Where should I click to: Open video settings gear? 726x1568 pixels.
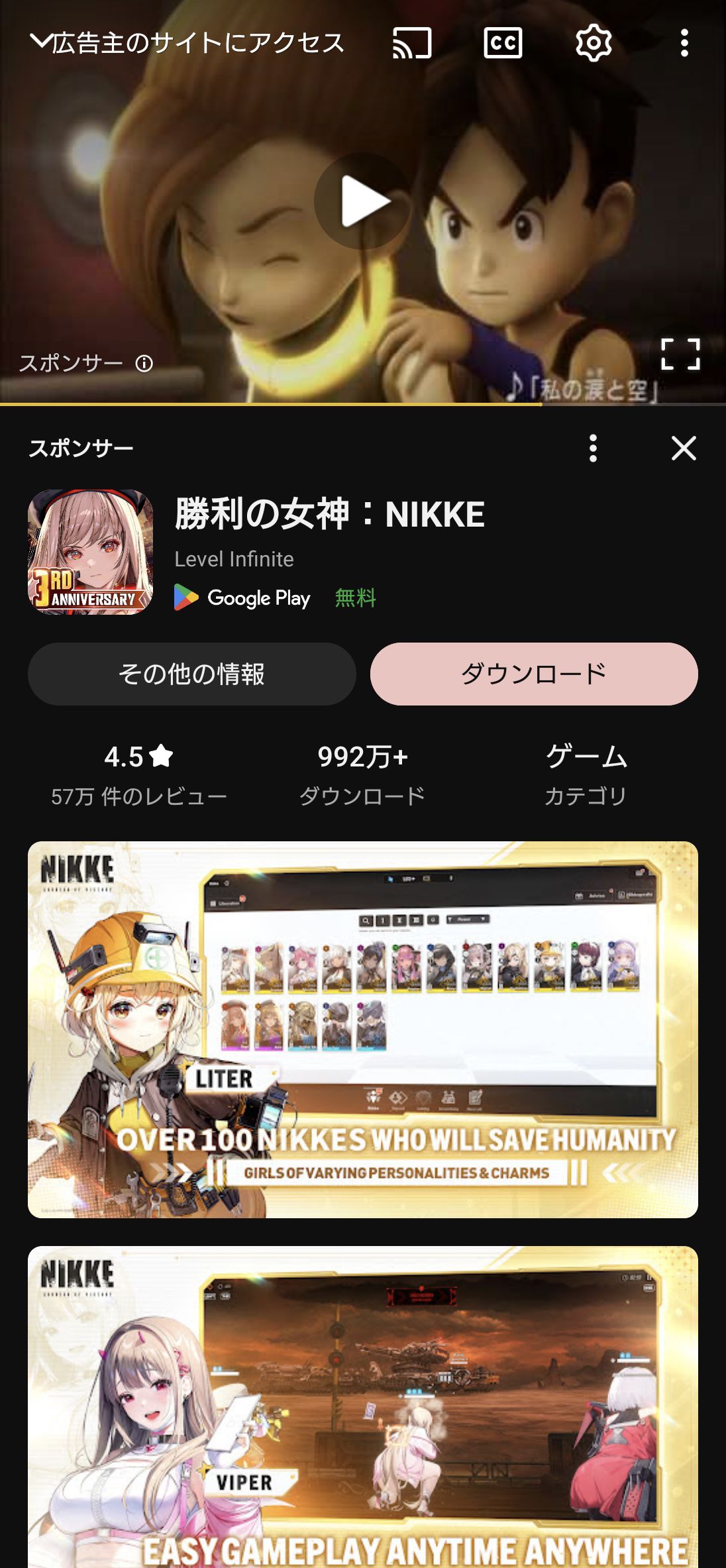pyautogui.click(x=593, y=44)
